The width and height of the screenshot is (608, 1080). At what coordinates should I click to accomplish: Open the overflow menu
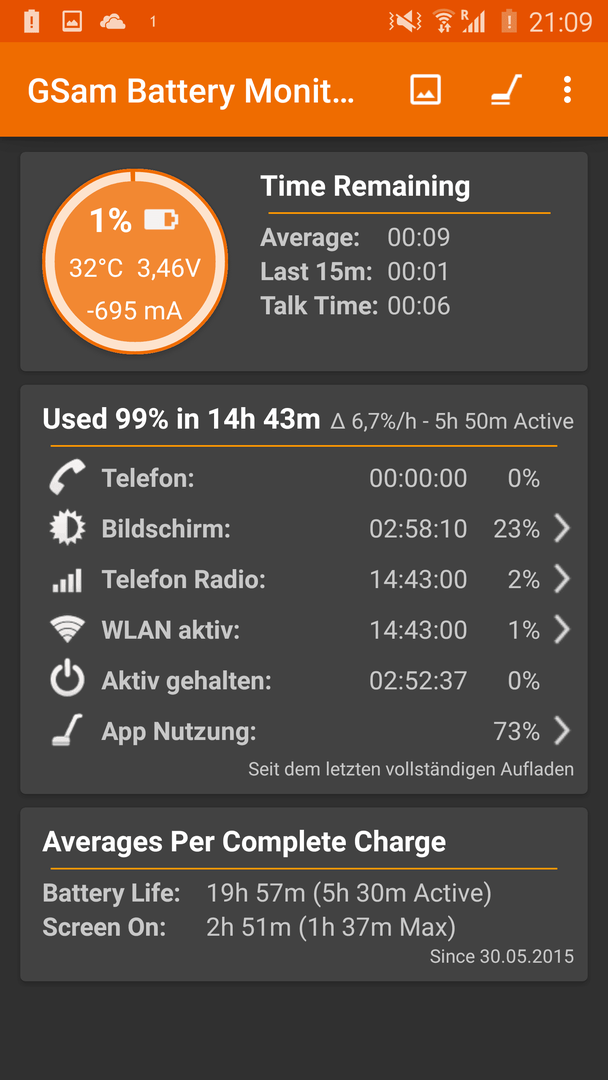point(567,90)
